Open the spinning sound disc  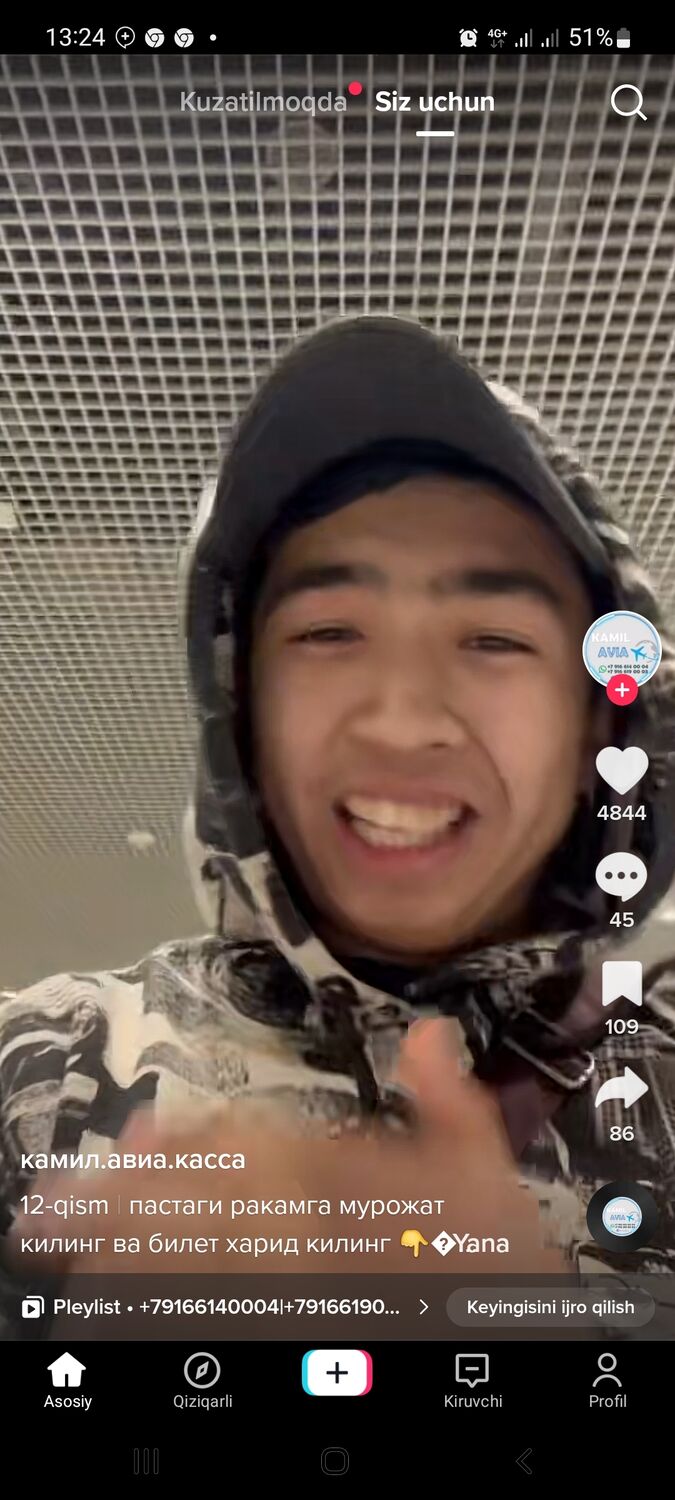[622, 1216]
